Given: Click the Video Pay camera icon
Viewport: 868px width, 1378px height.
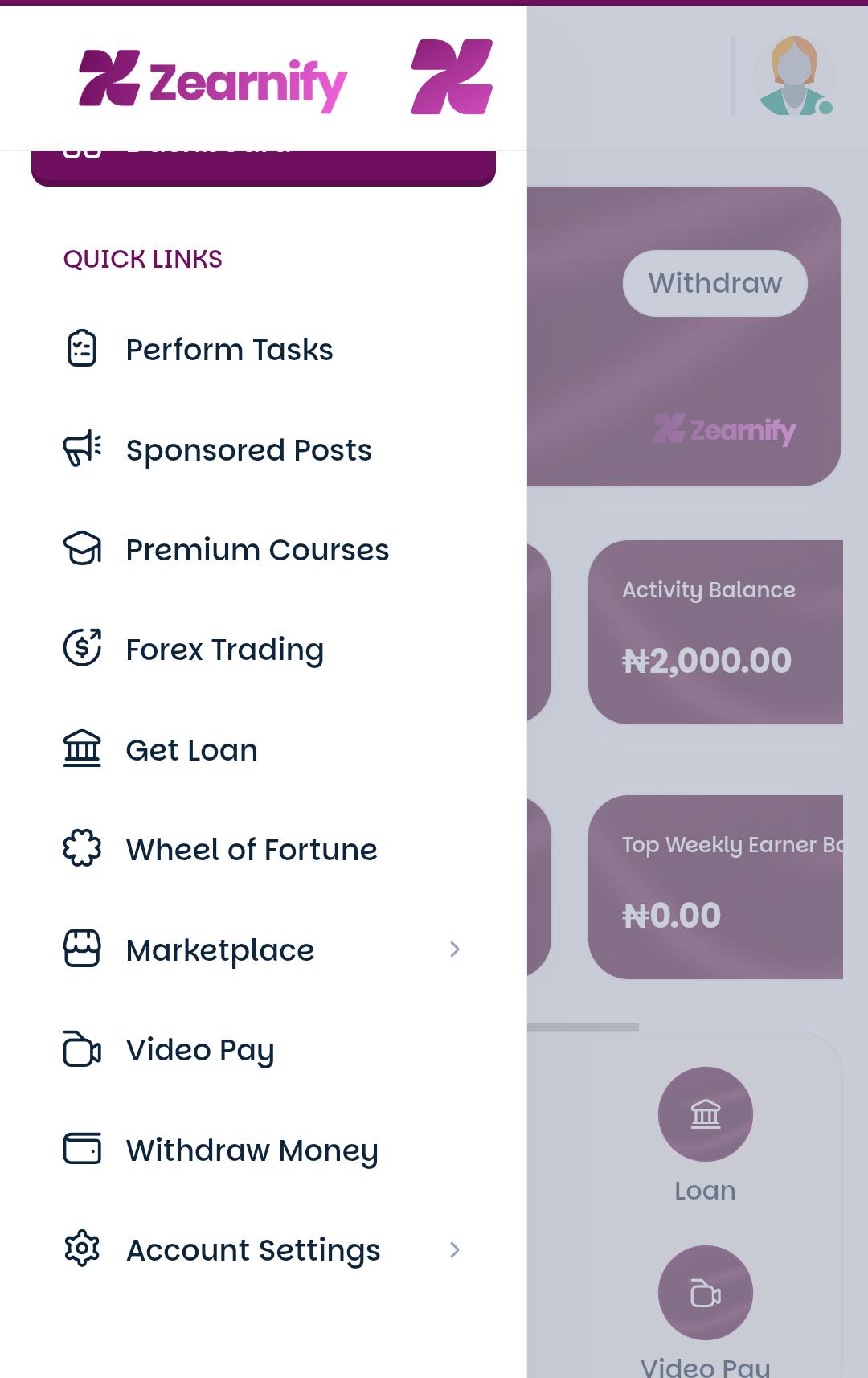Looking at the screenshot, I should pyautogui.click(x=80, y=1049).
